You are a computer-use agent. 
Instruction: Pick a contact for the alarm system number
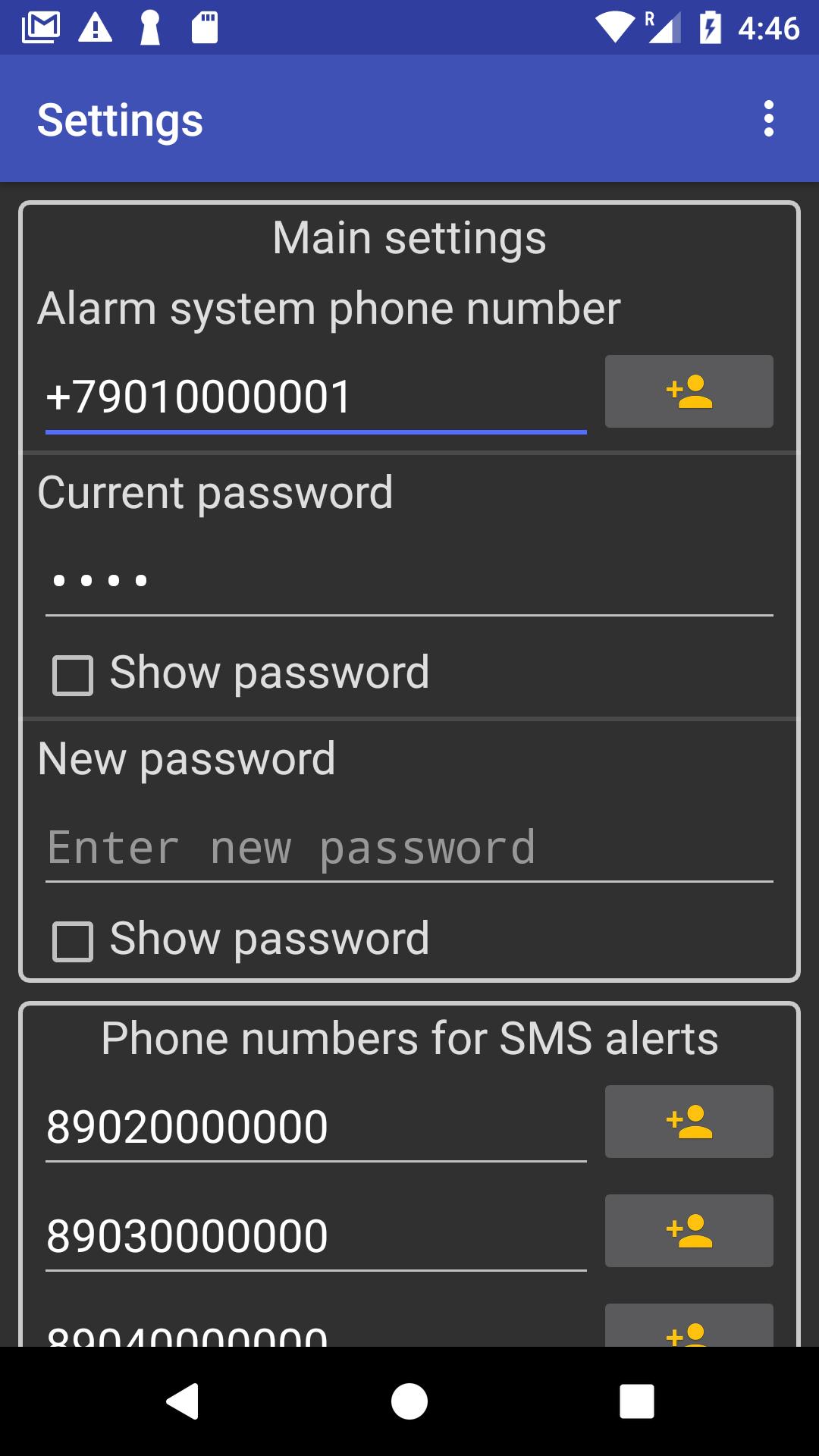[x=689, y=391]
